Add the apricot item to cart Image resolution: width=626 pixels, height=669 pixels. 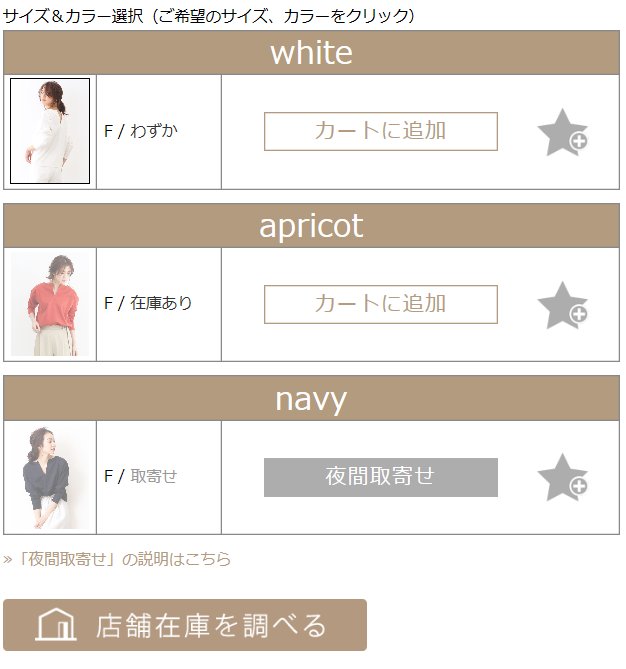coord(380,304)
